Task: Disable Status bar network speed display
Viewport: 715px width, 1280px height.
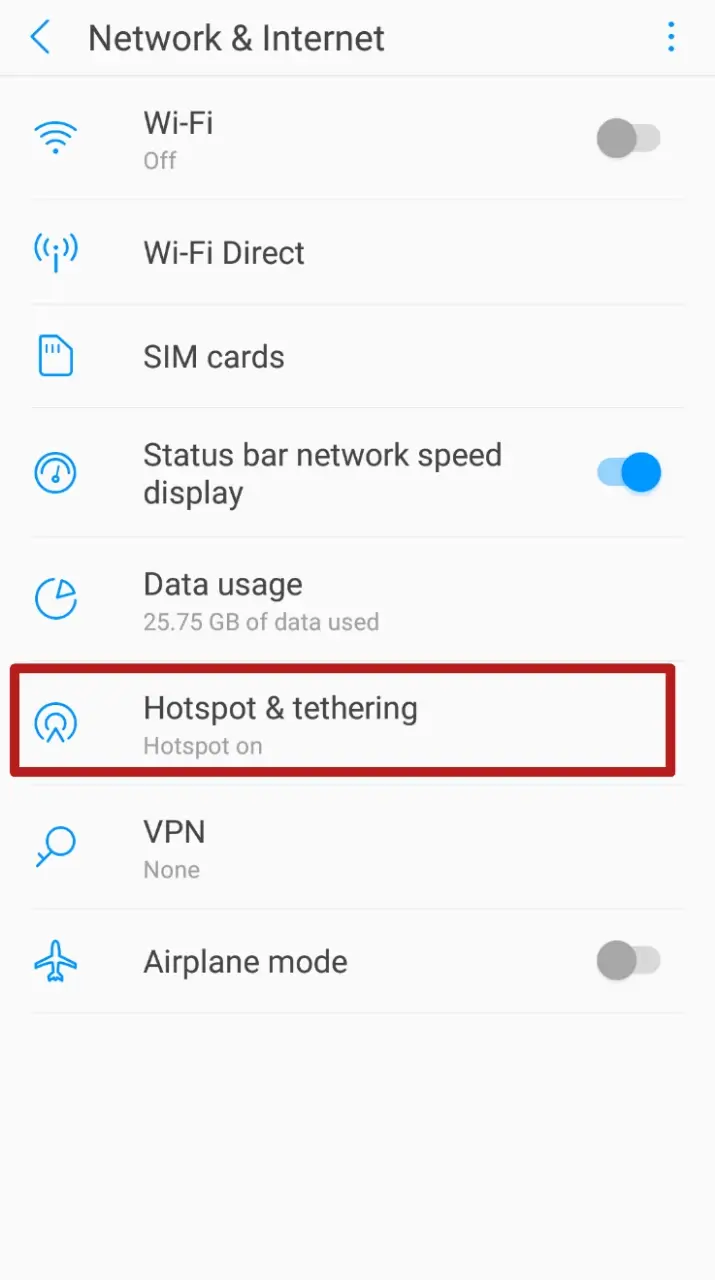Action: 629,472
